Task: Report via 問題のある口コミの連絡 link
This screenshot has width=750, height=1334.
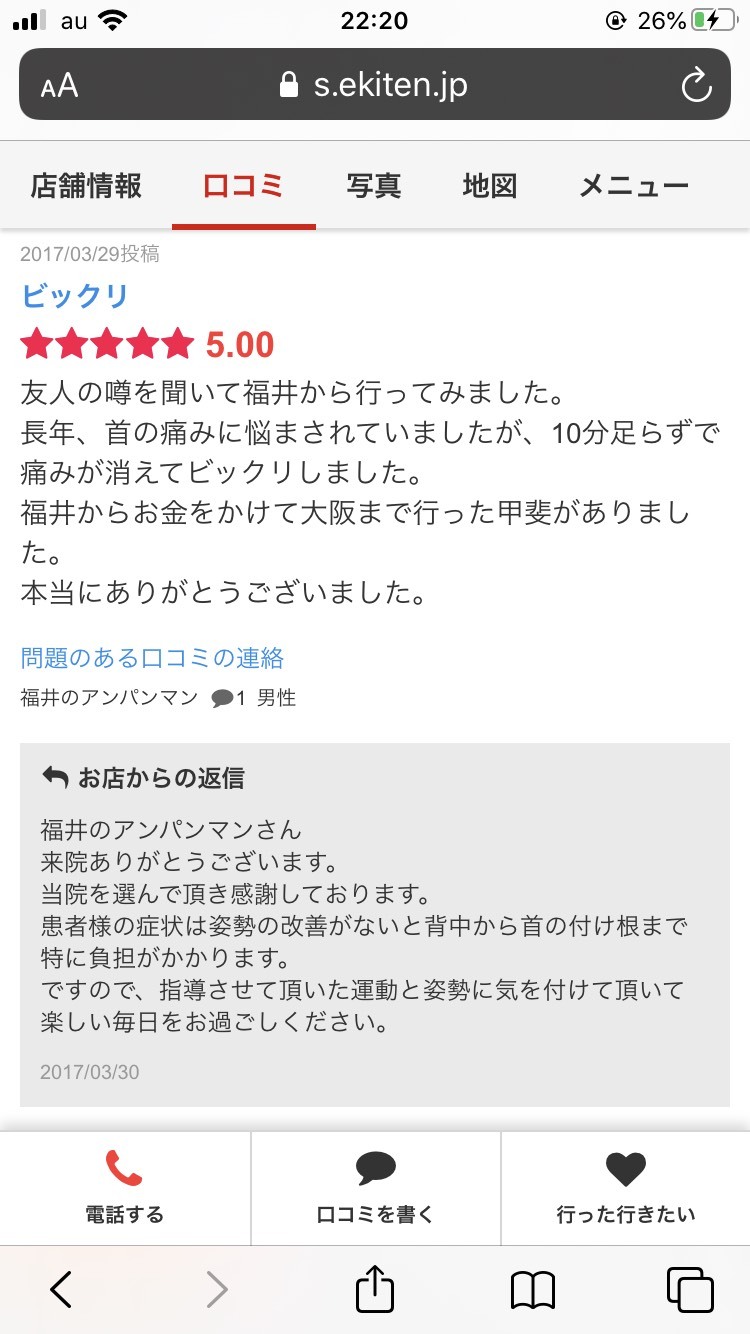Action: pos(152,658)
